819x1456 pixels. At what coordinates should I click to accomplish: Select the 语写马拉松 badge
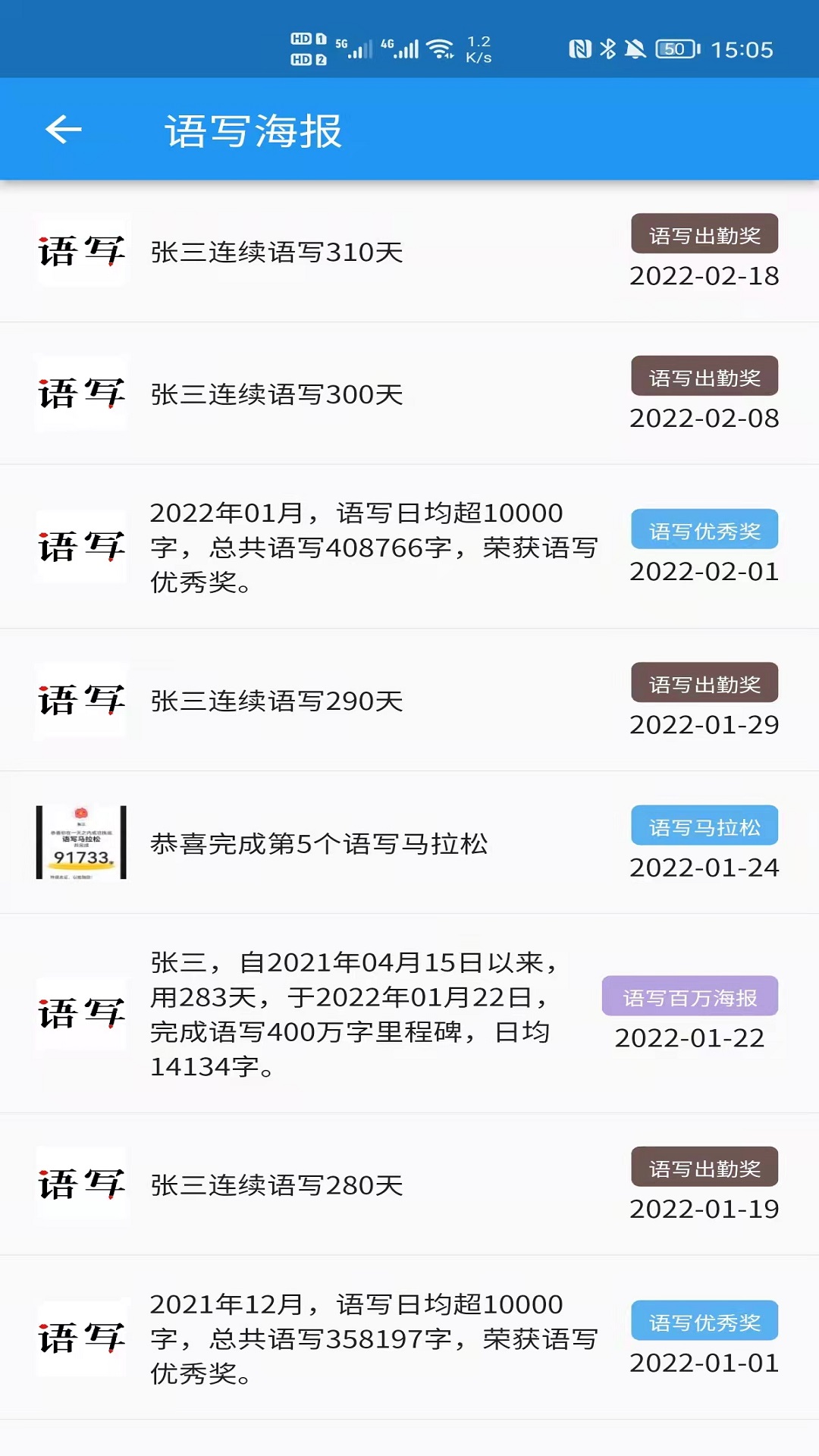pyautogui.click(x=704, y=825)
